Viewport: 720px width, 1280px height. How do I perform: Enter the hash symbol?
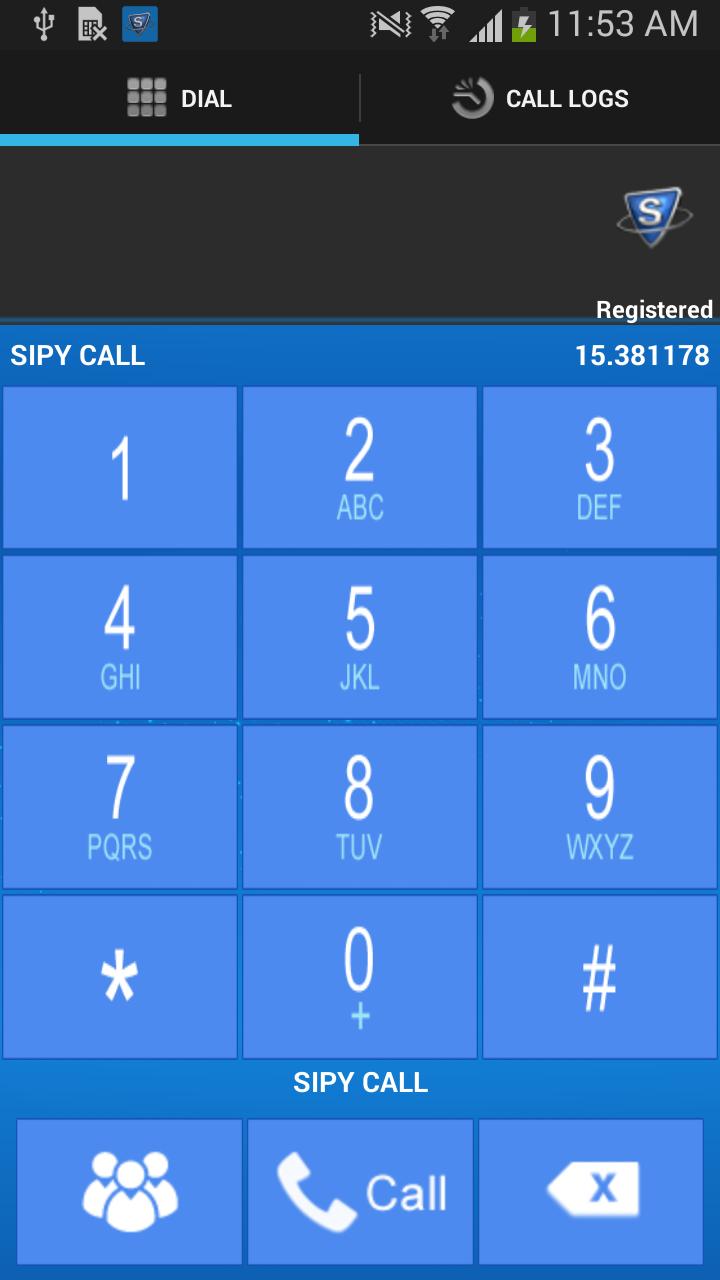coord(600,977)
